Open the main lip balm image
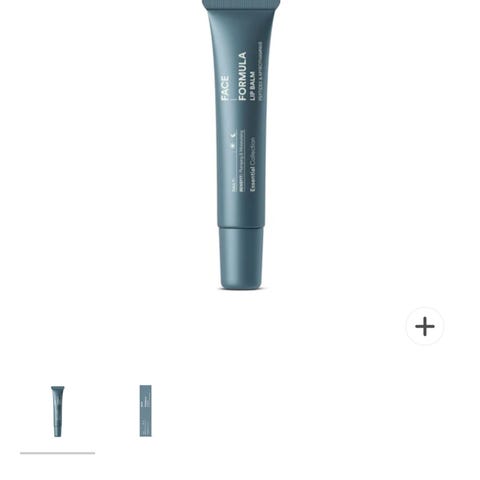480x480 pixels. (x=240, y=145)
